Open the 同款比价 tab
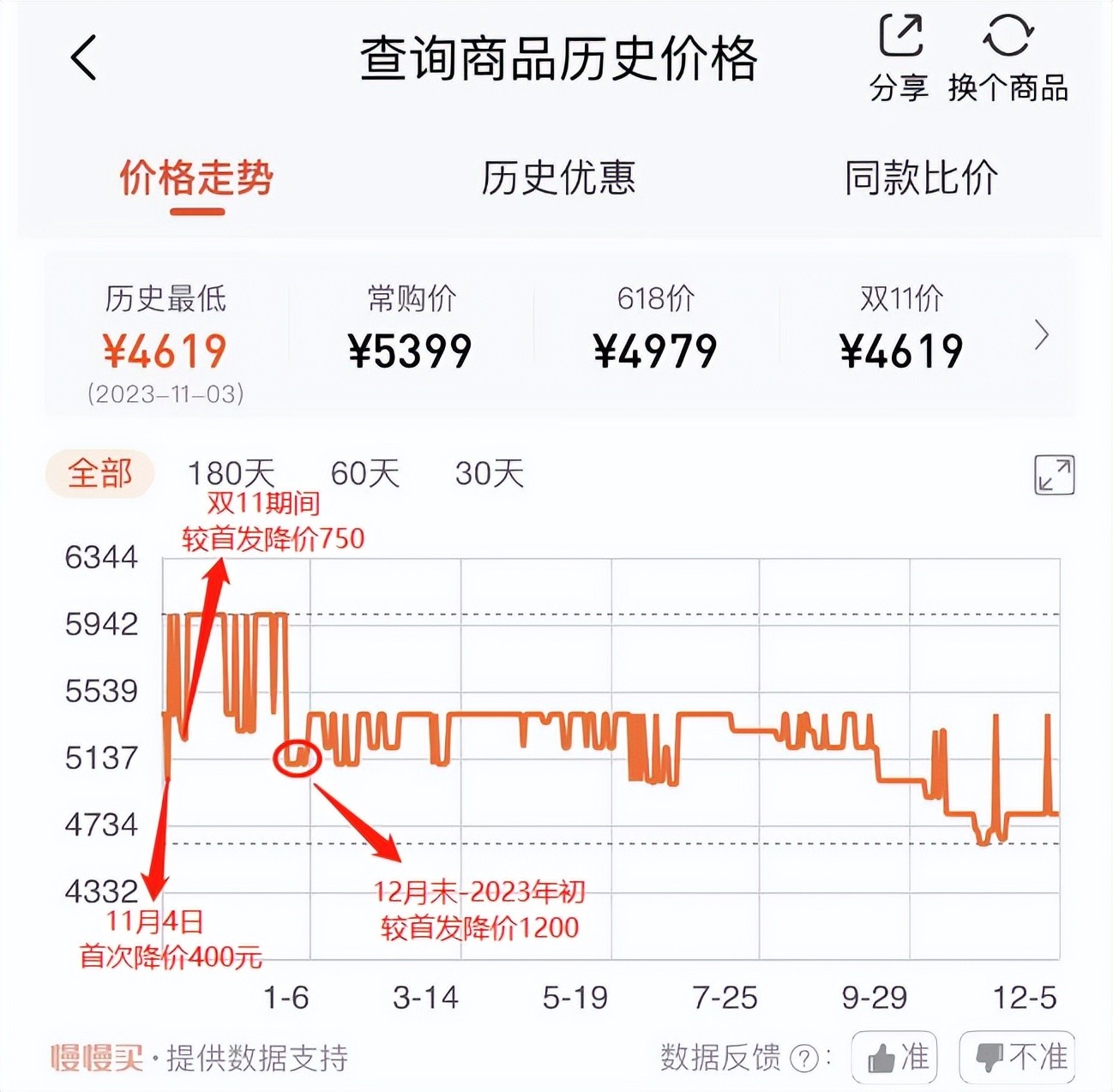The width and height of the screenshot is (1113, 1092). (x=921, y=178)
